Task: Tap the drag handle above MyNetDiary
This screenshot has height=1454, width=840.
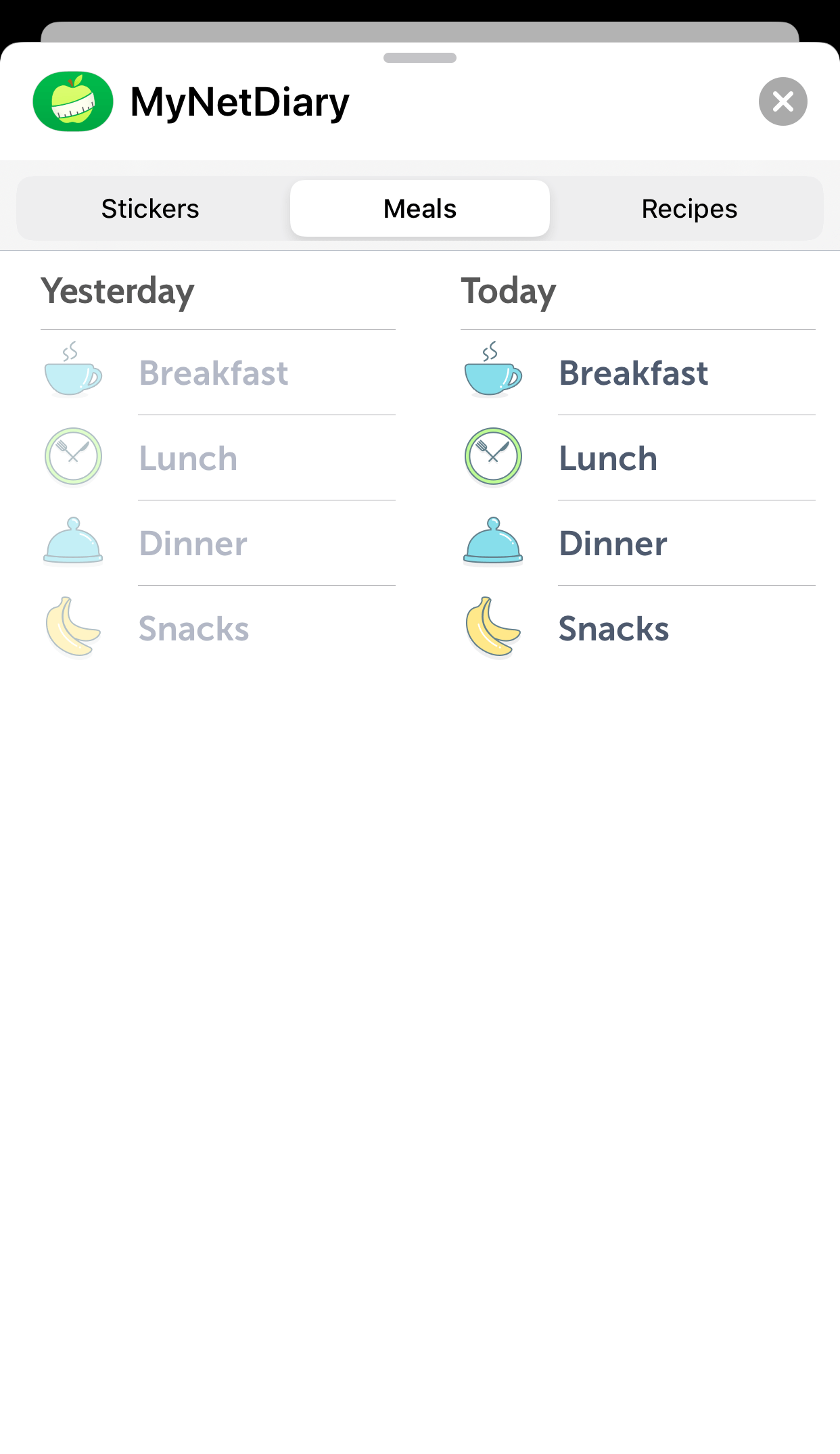Action: tap(419, 59)
